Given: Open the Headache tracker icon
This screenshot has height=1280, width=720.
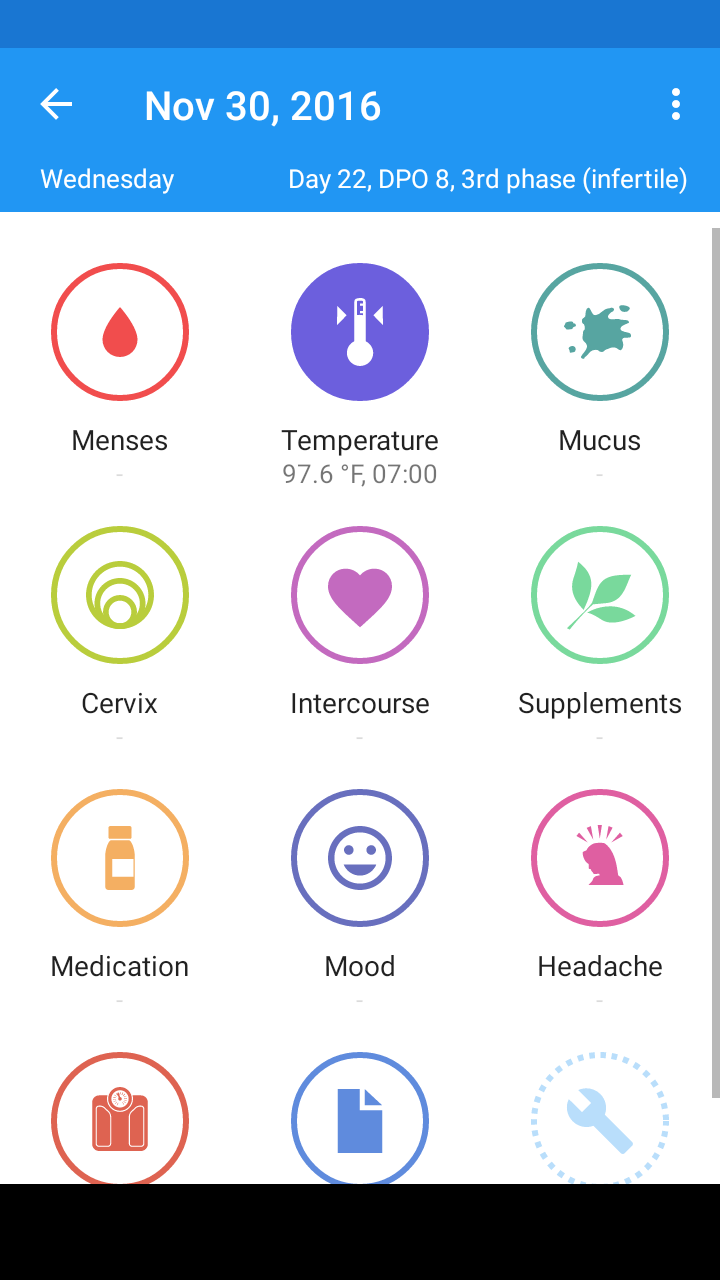Looking at the screenshot, I should click(600, 858).
